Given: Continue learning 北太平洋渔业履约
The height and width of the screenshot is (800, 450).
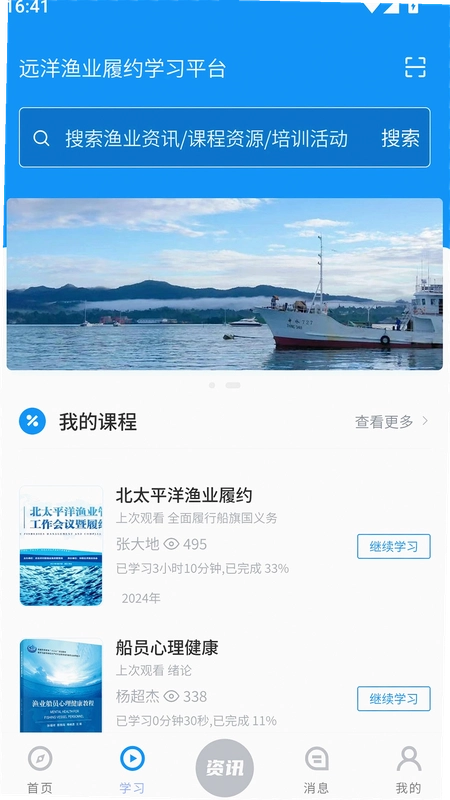Looking at the screenshot, I should [393, 546].
